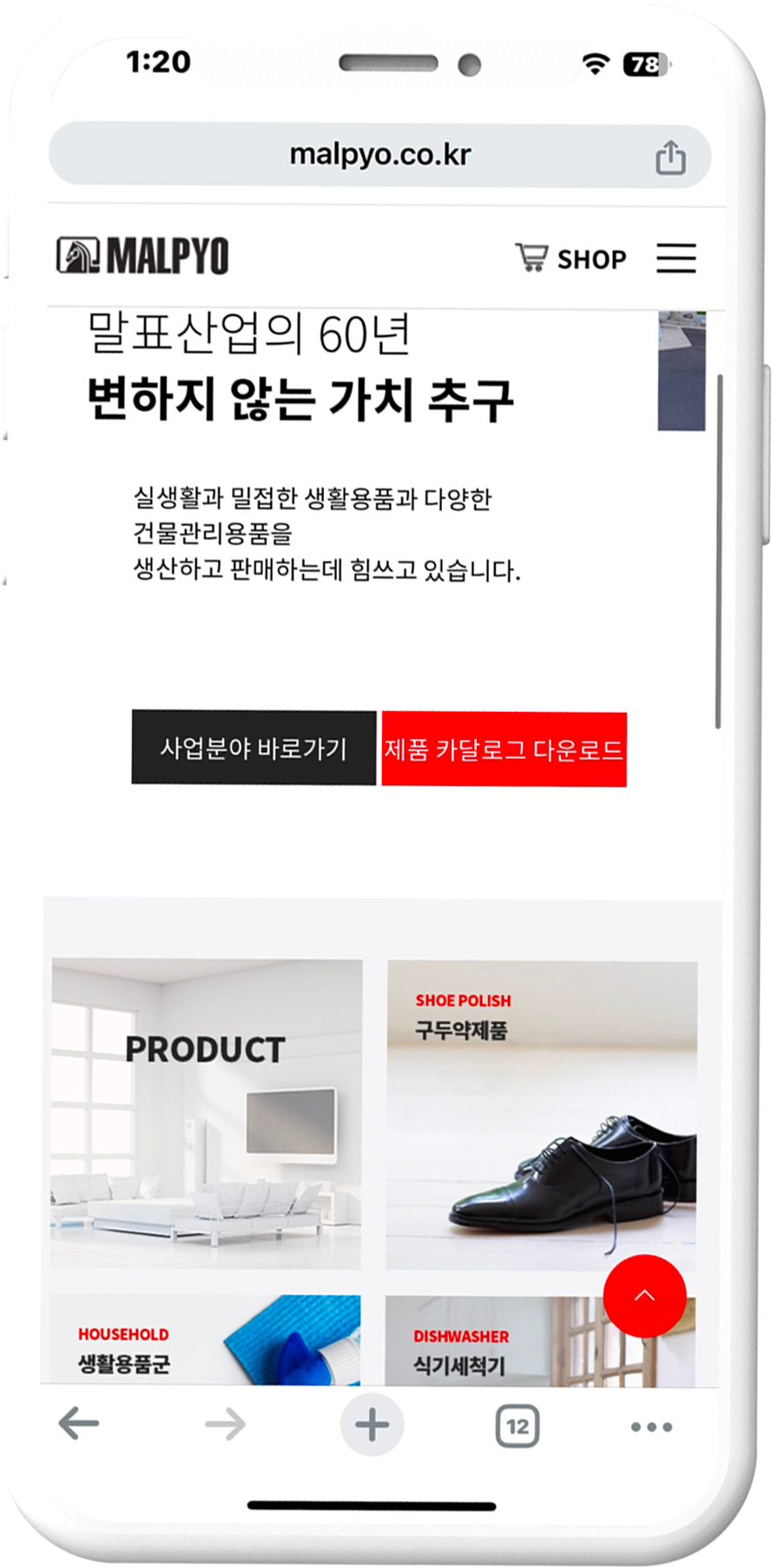Tap the red scroll-to-top button
Screen dimensions: 772x1568
coord(644,1295)
